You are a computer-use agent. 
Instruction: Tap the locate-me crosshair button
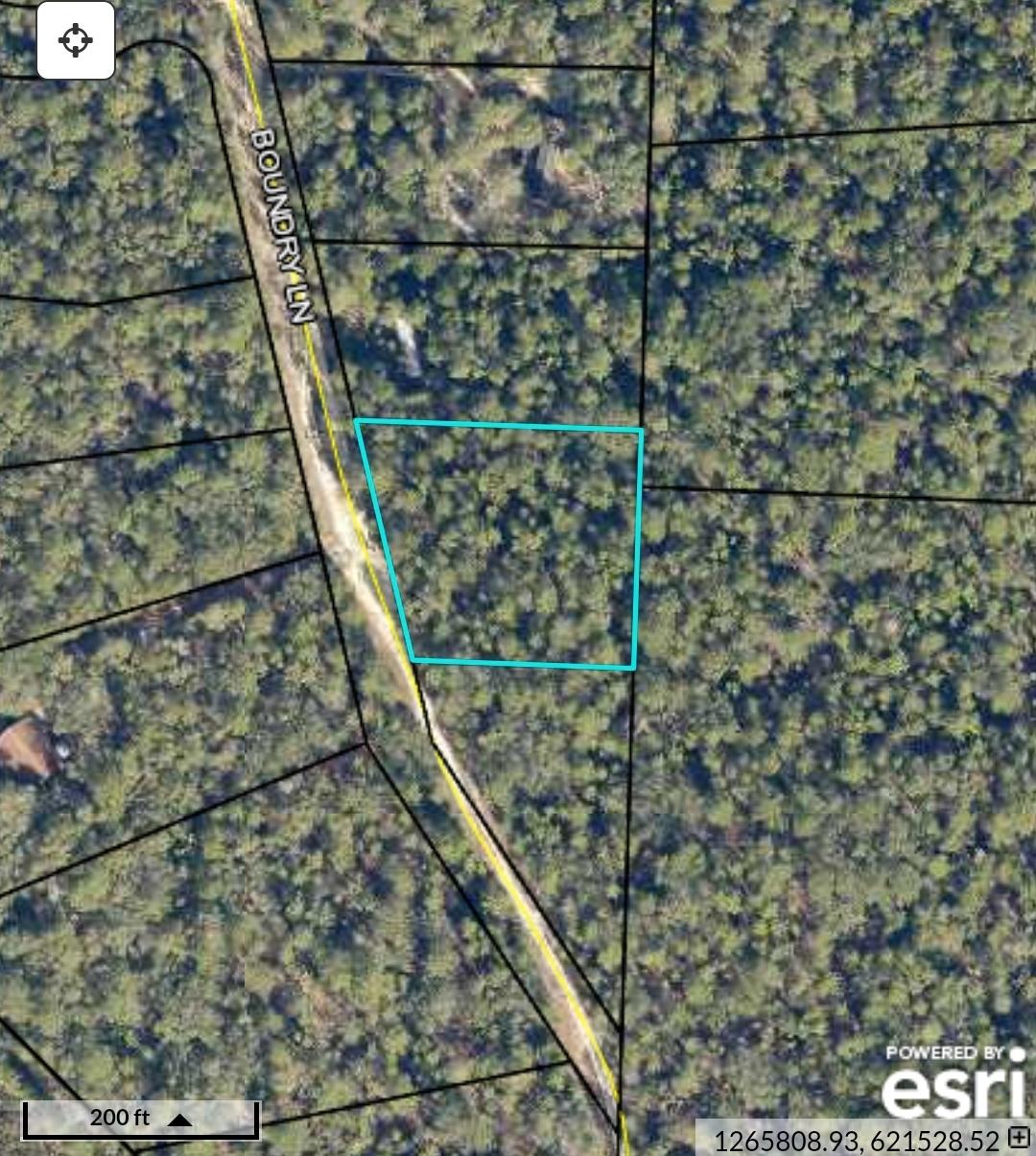pos(76,41)
